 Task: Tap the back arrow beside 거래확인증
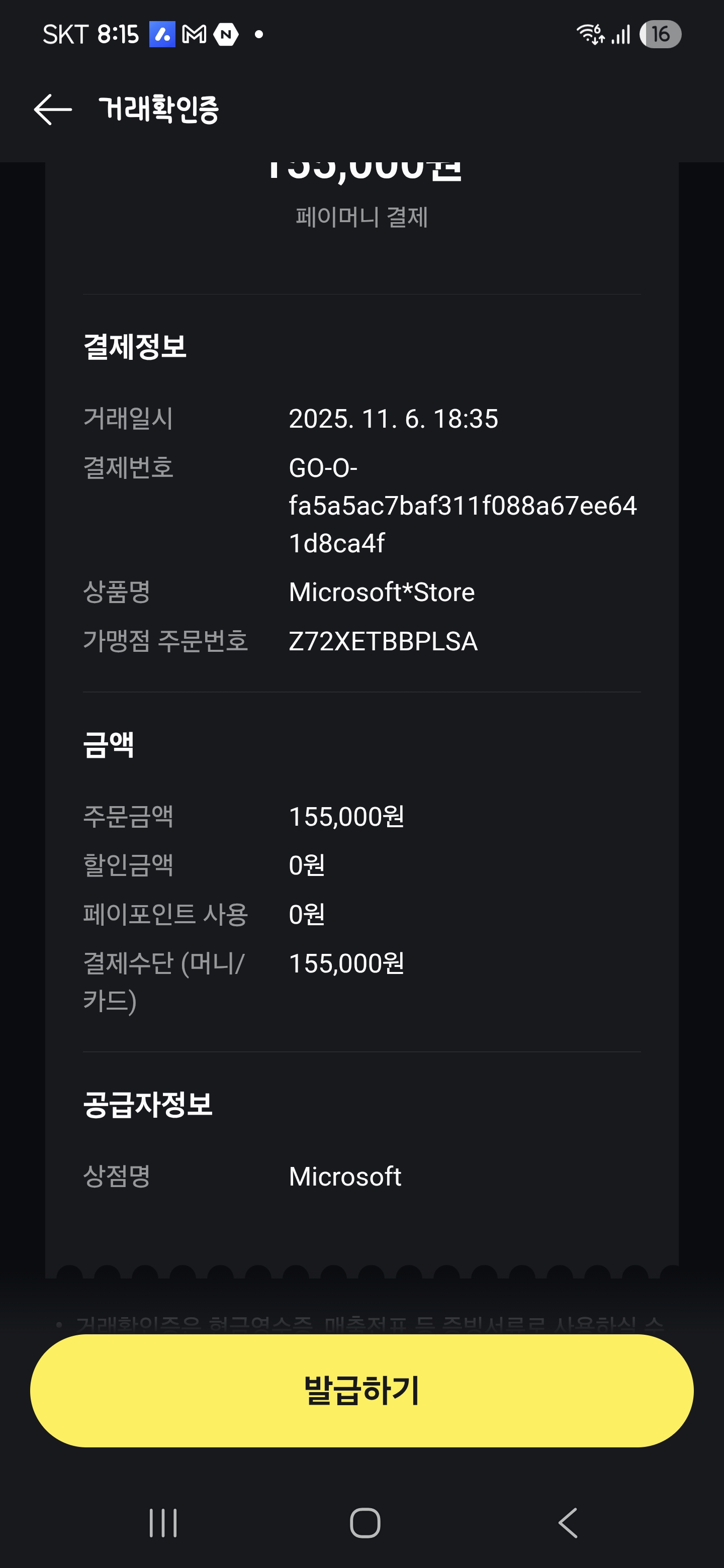54,111
